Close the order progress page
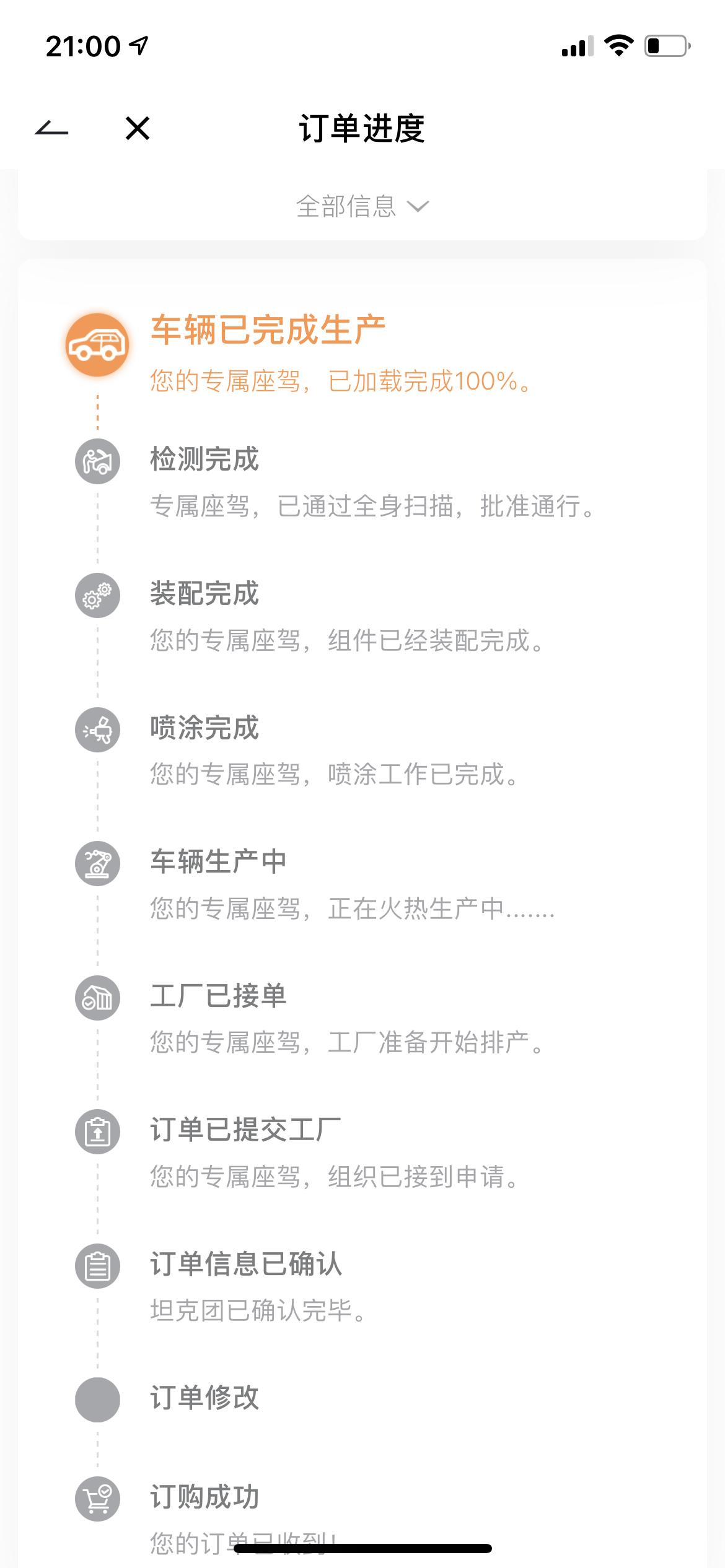725x1568 pixels. coord(138,129)
